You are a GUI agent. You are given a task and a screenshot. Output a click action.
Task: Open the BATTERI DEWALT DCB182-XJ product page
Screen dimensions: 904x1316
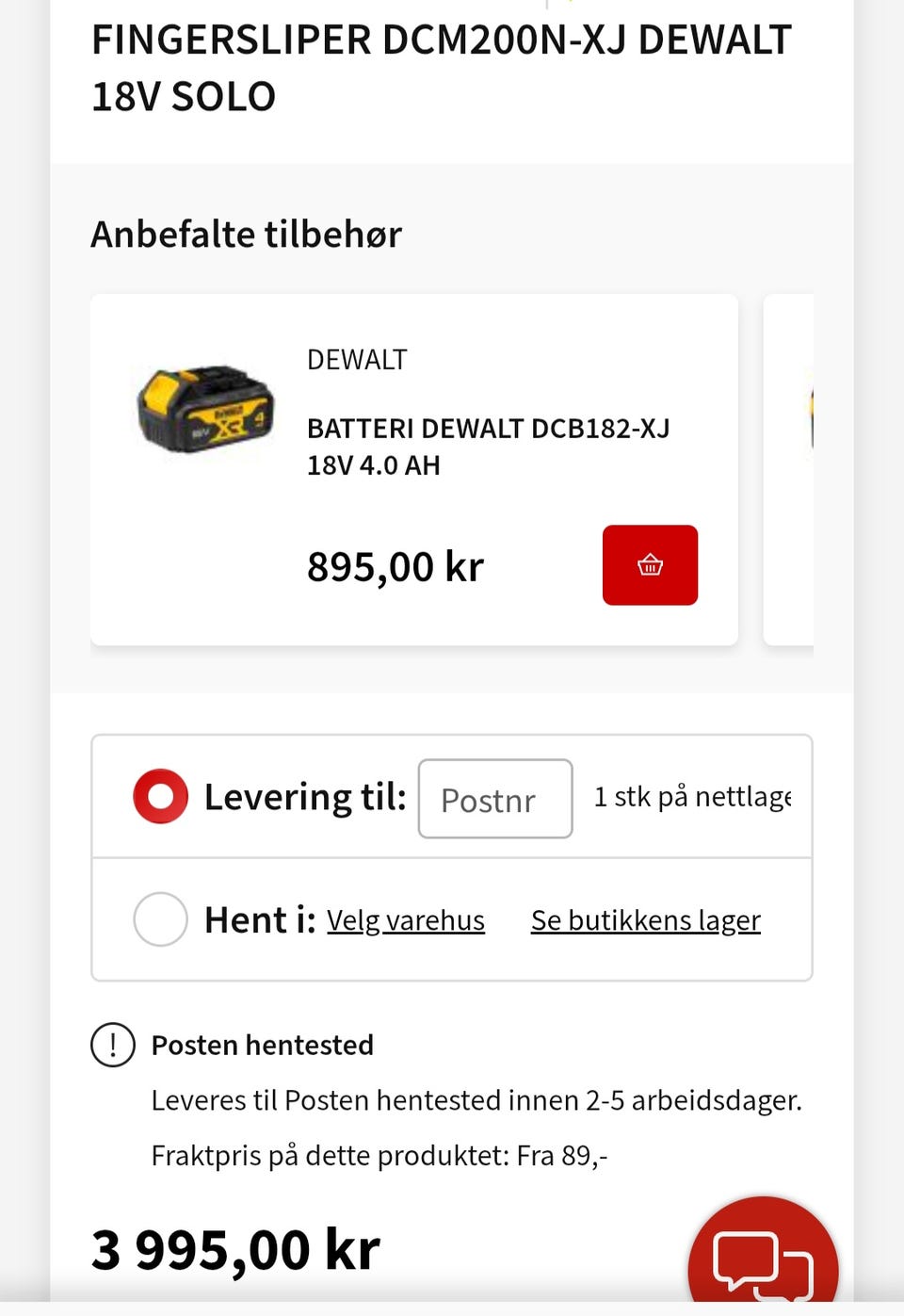[489, 446]
